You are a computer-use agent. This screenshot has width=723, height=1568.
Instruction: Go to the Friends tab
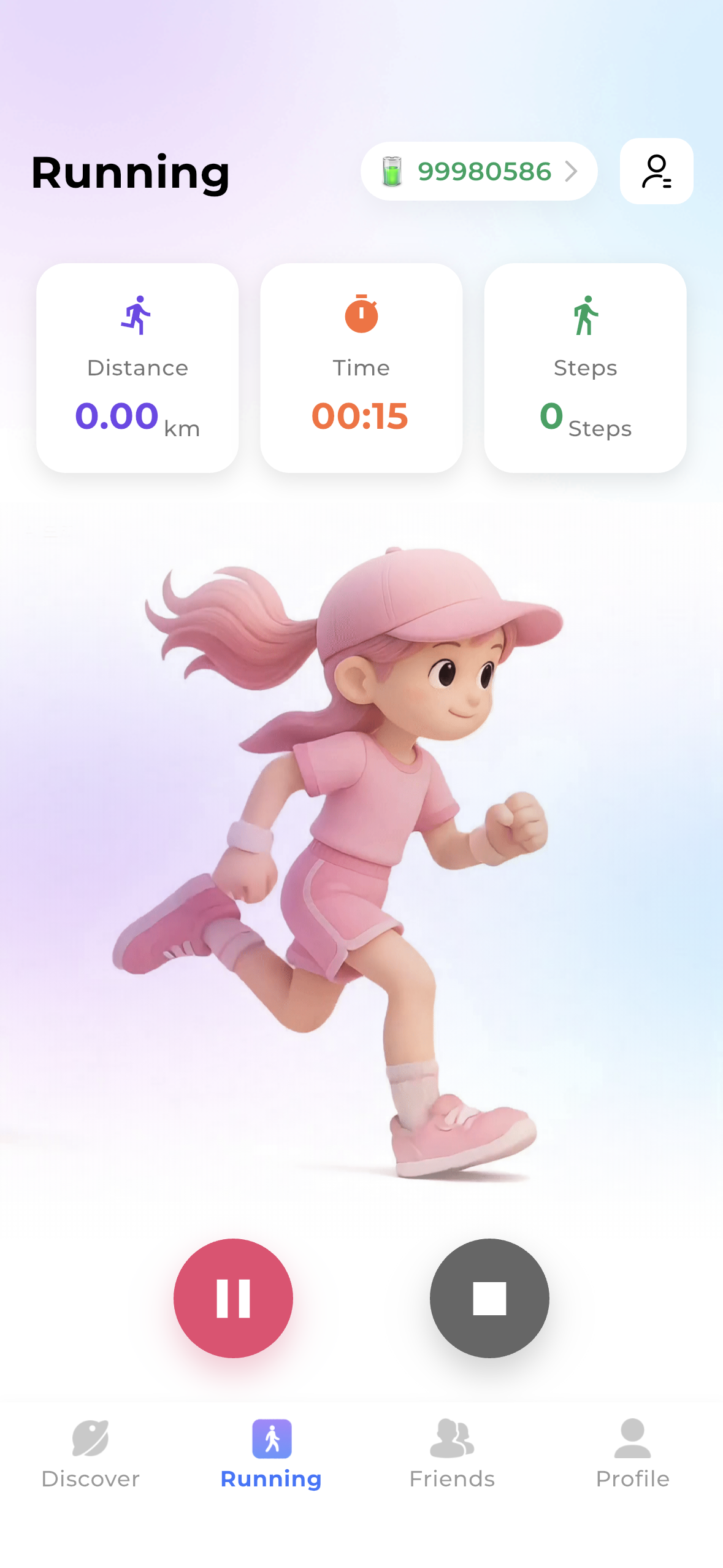pyautogui.click(x=452, y=1453)
